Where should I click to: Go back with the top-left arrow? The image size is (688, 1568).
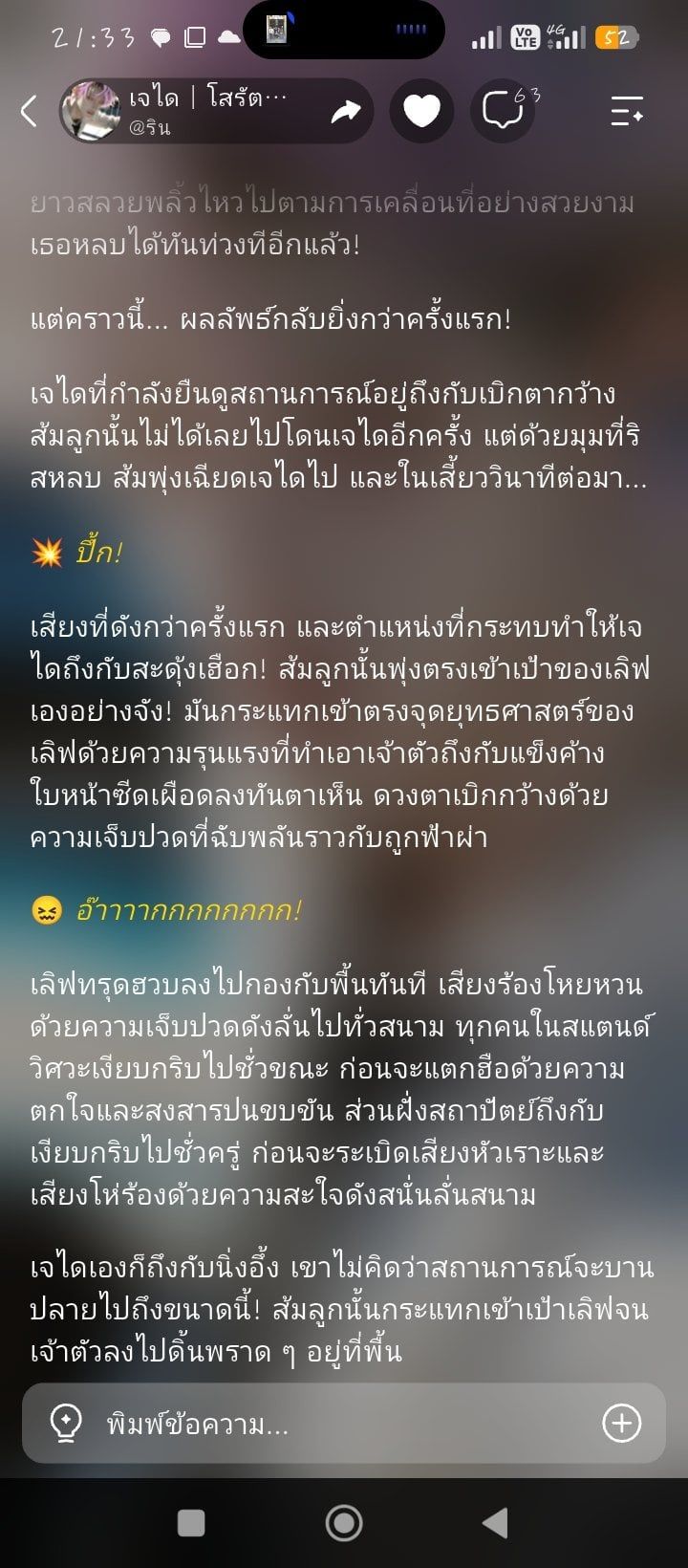[x=29, y=111]
